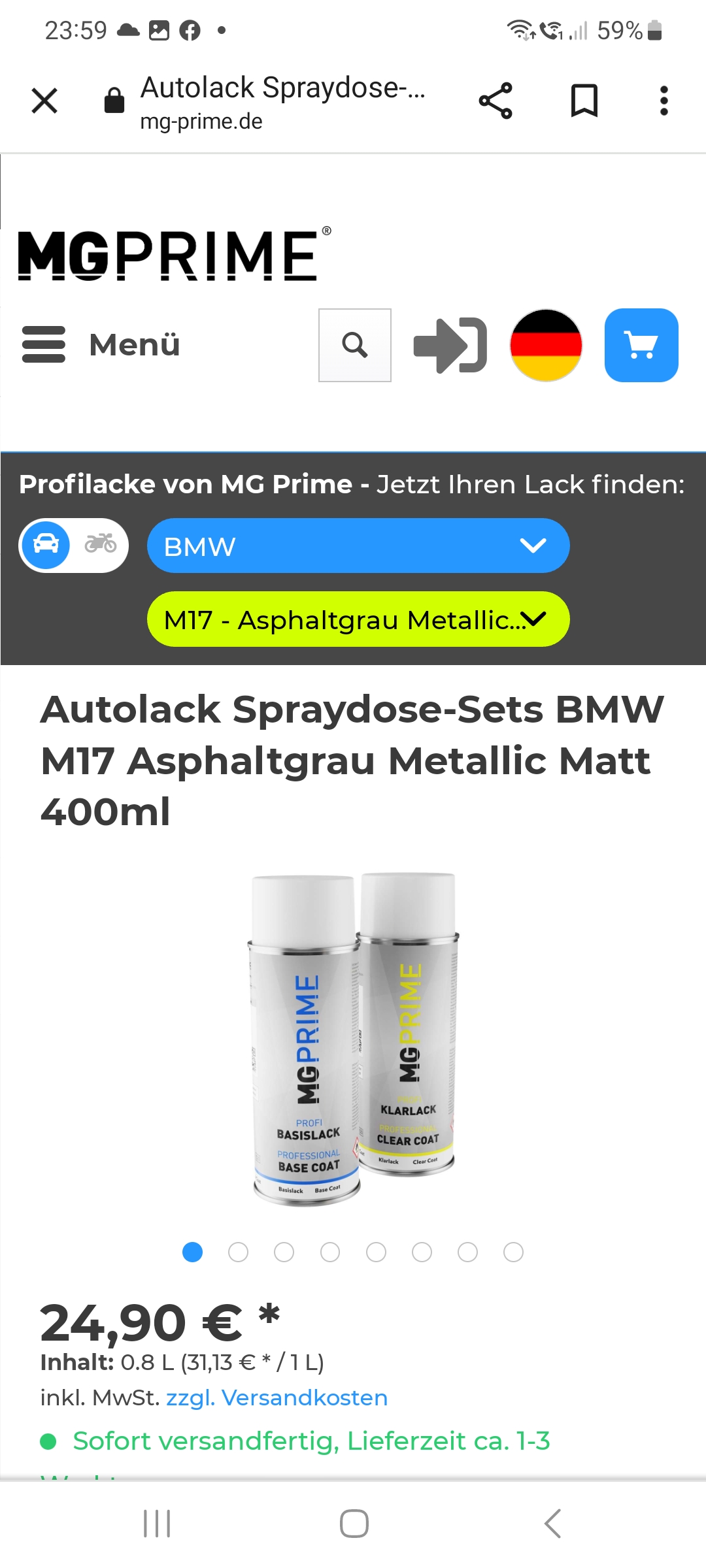This screenshot has width=706, height=1568.
Task: Open the browser overflow menu
Action: pyautogui.click(x=664, y=101)
